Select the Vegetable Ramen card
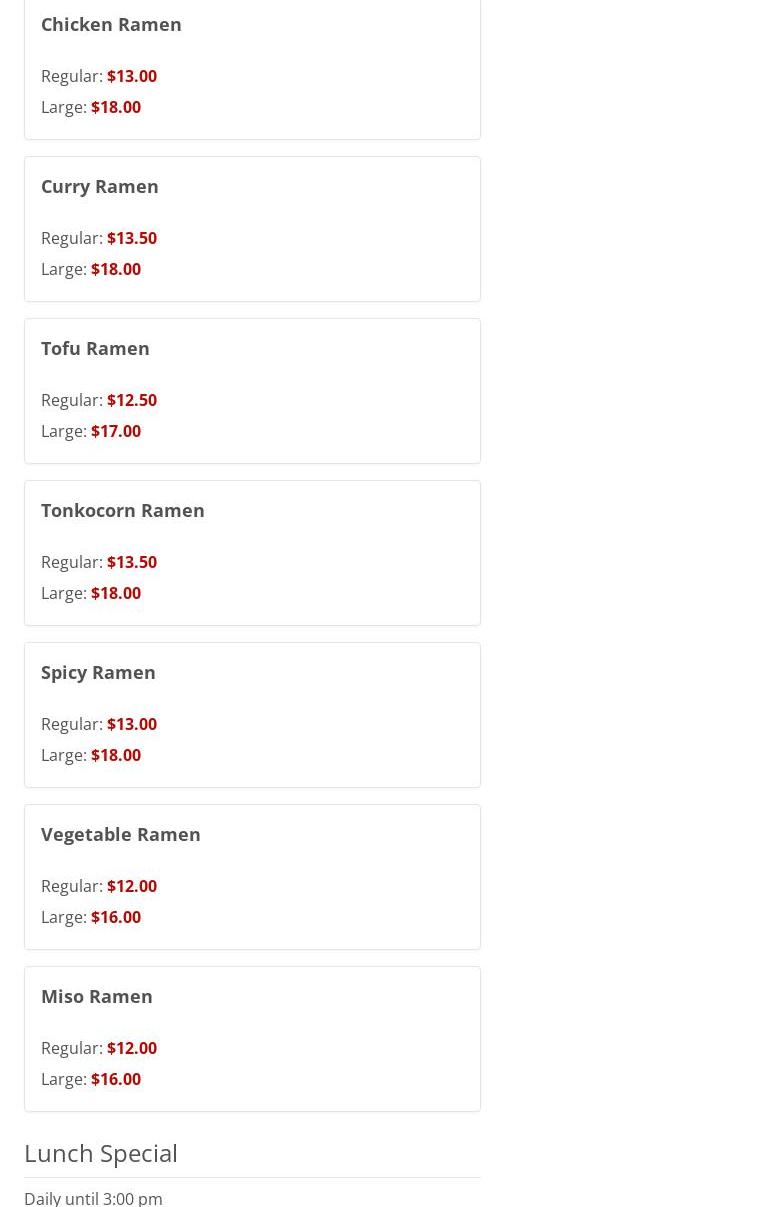Screen dimensions: 770x1207 click(252, 876)
